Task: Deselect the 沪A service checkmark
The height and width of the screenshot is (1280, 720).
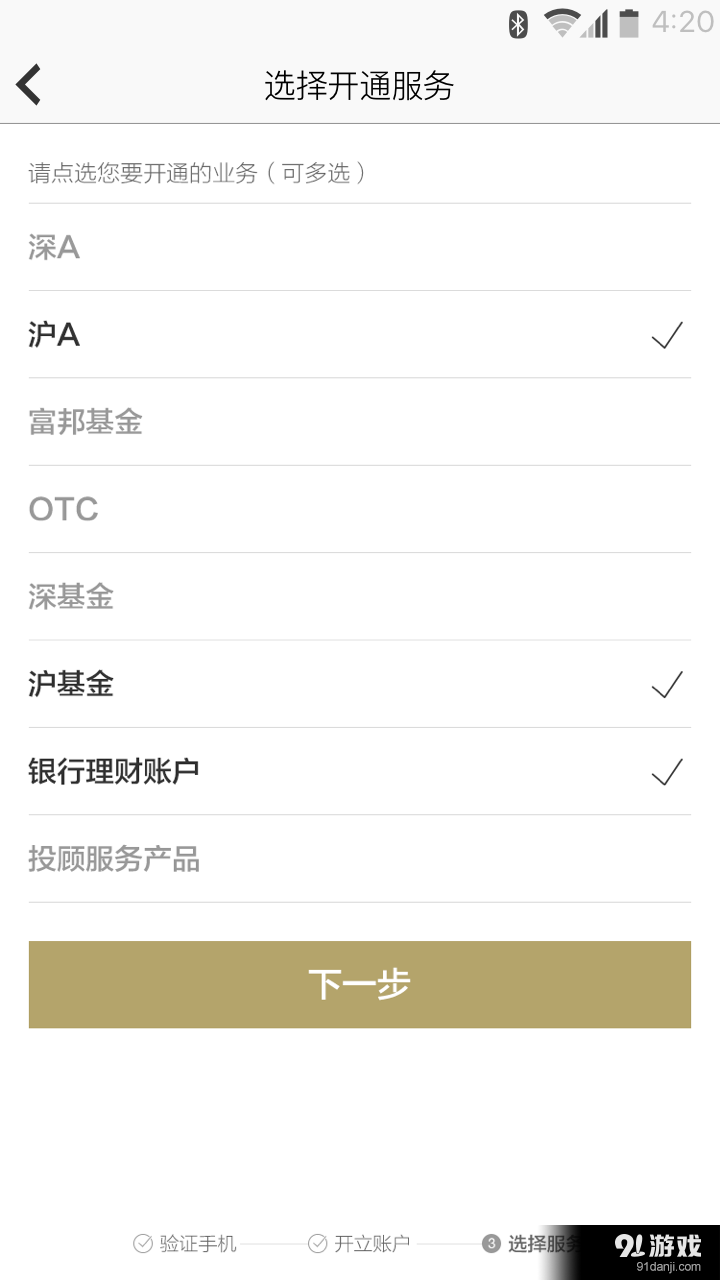Action: 668,336
